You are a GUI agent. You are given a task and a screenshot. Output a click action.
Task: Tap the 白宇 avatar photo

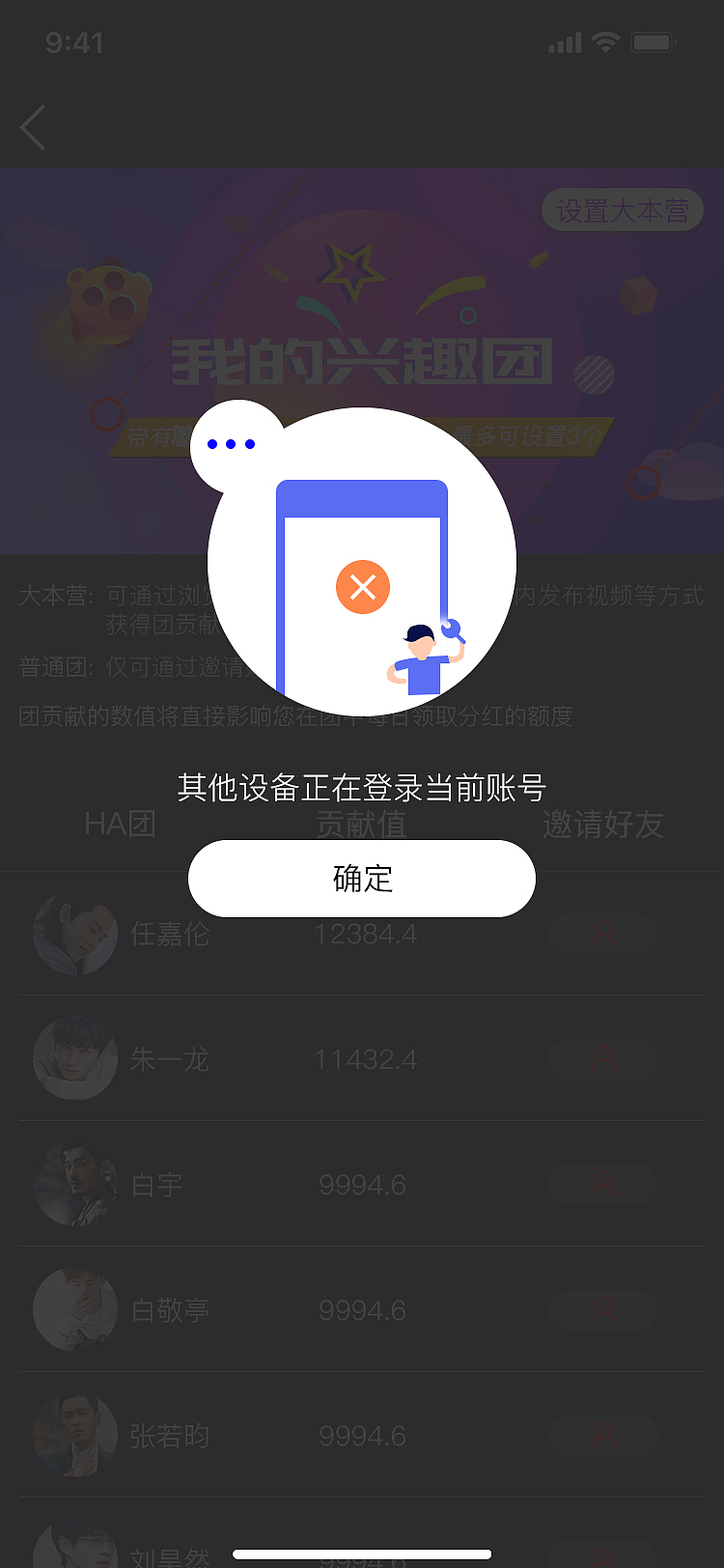pyautogui.click(x=75, y=1186)
